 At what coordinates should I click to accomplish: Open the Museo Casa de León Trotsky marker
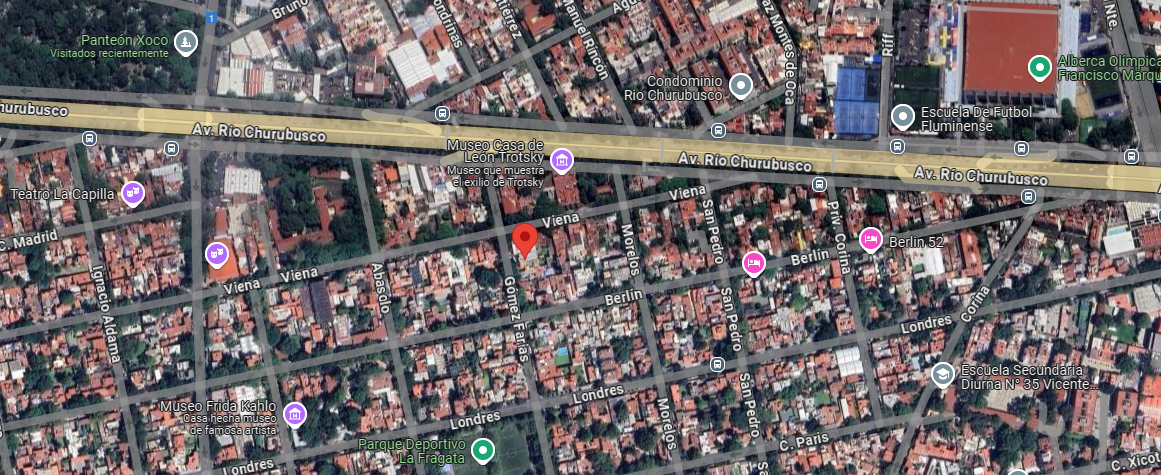[562, 159]
